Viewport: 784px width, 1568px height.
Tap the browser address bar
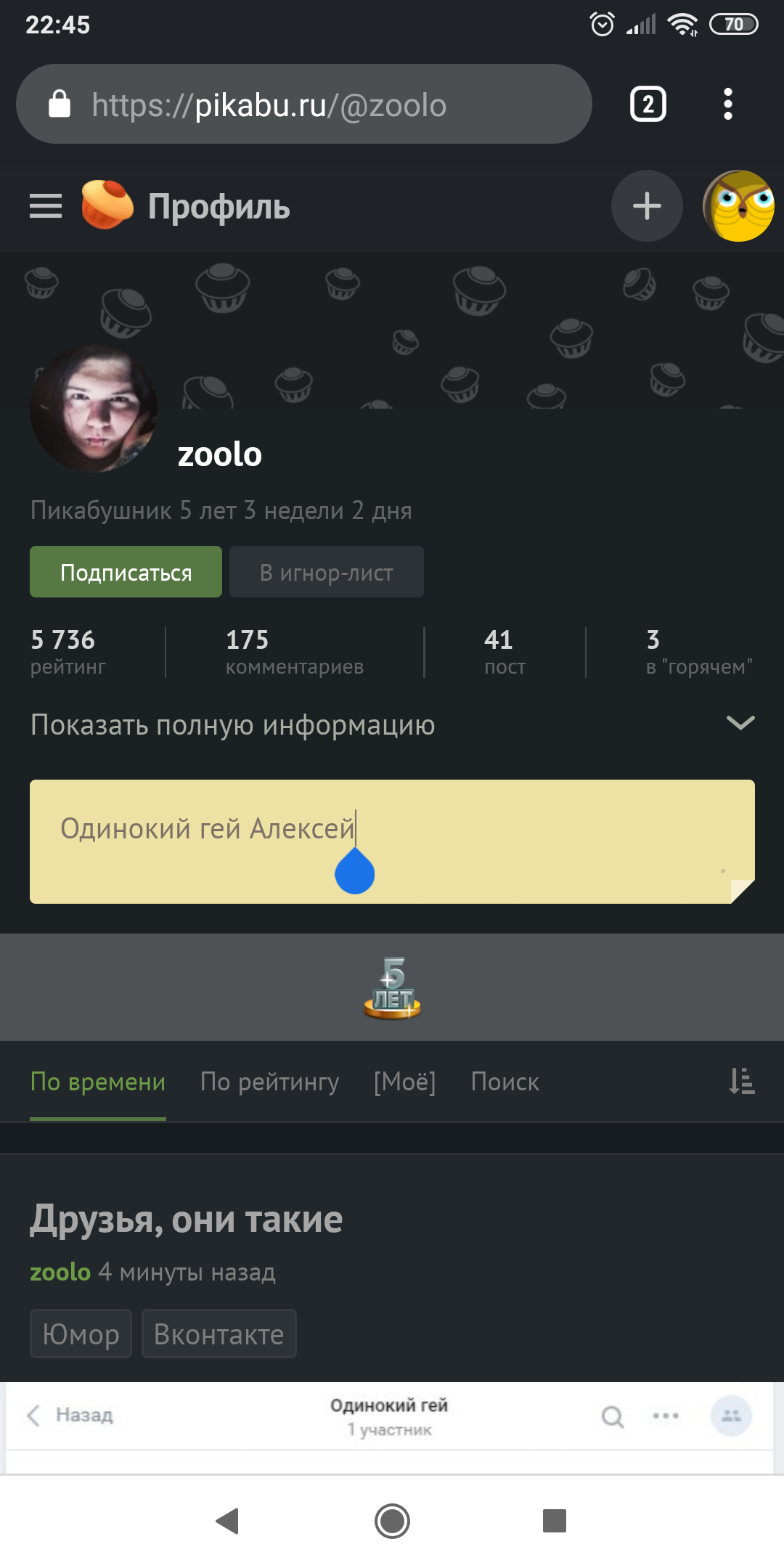pyautogui.click(x=303, y=105)
